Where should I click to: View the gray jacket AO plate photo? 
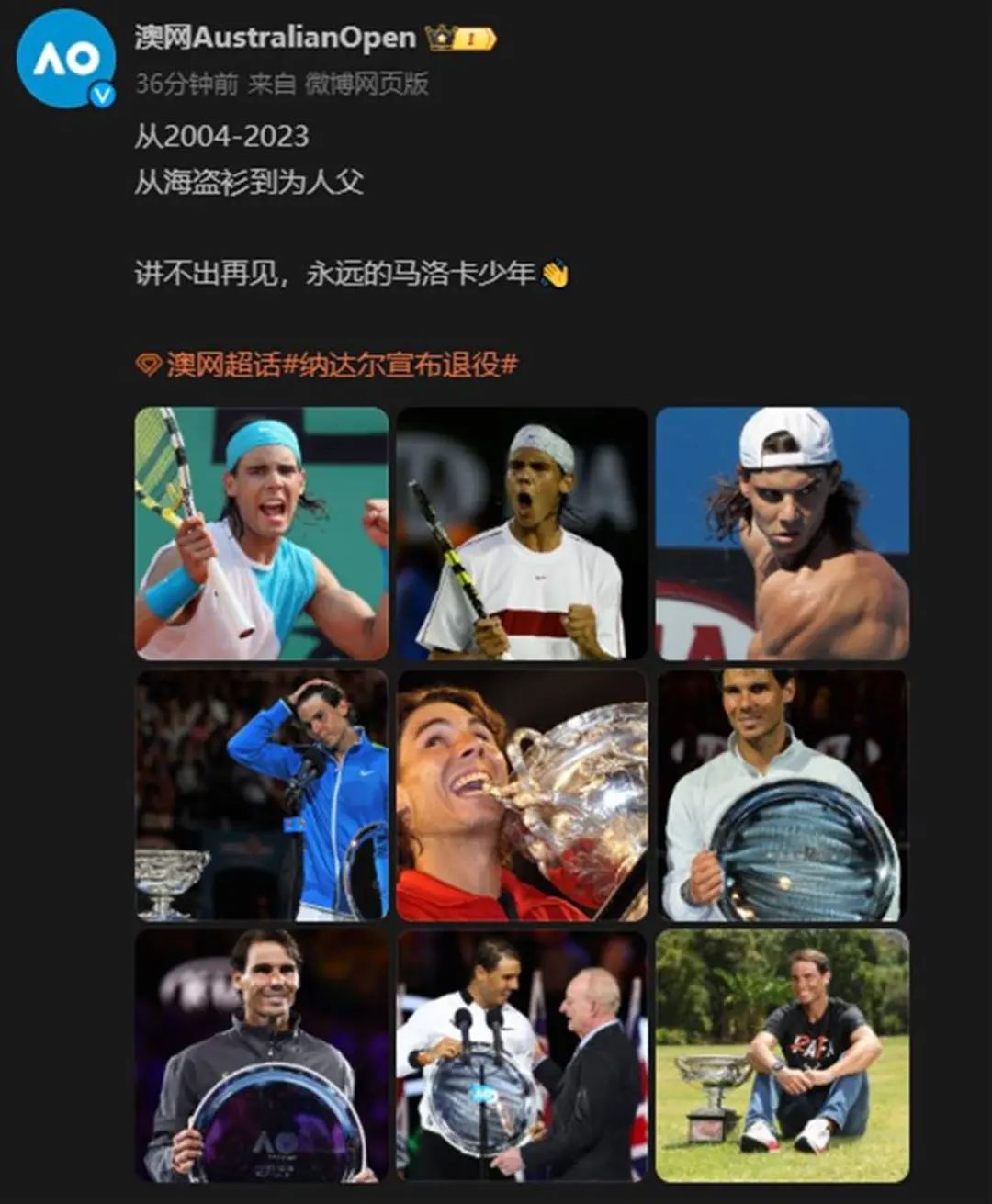tap(262, 1056)
